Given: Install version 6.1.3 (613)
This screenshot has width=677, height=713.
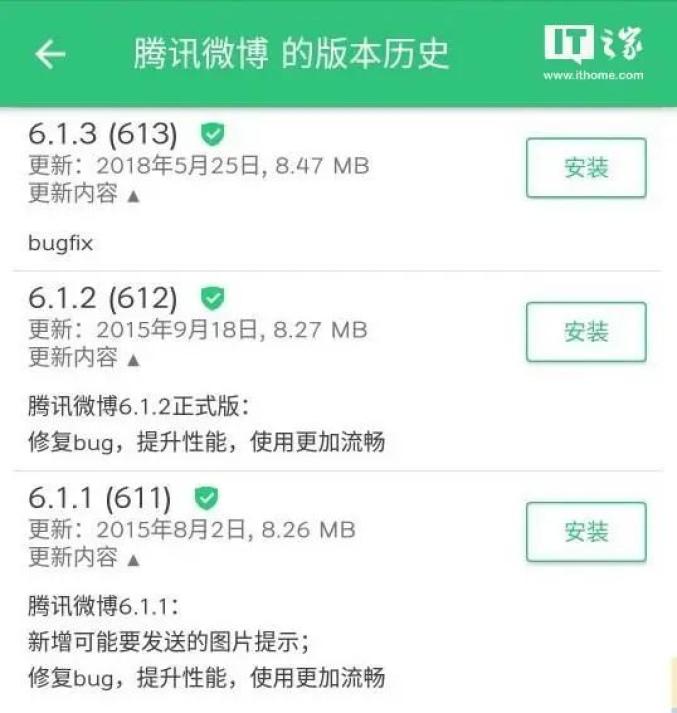Looking at the screenshot, I should (x=586, y=168).
